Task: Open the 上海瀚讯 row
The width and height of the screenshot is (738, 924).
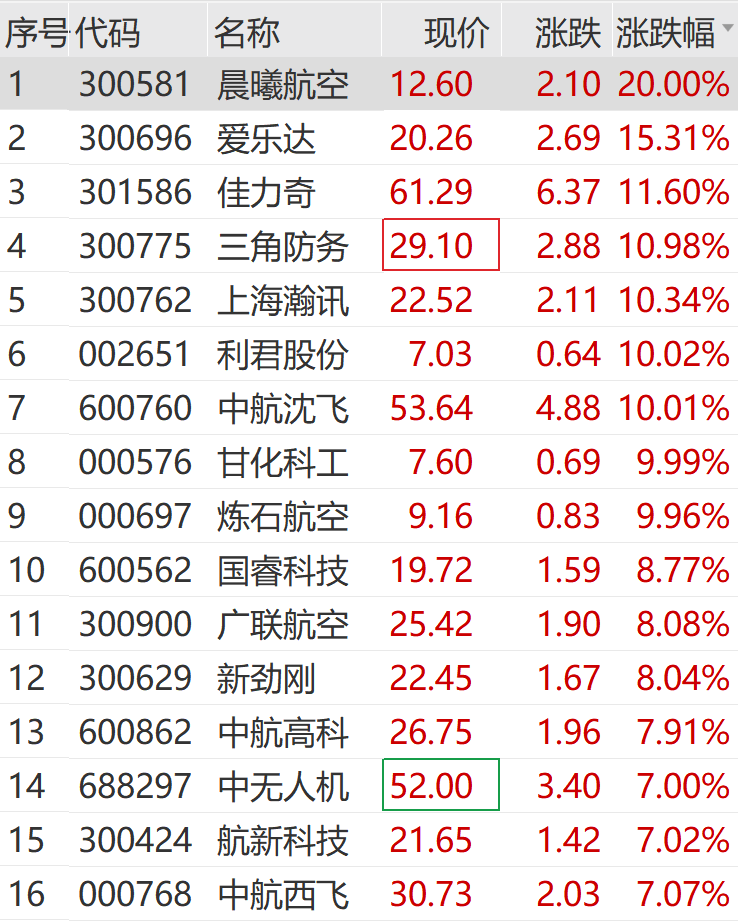Action: pos(283,301)
